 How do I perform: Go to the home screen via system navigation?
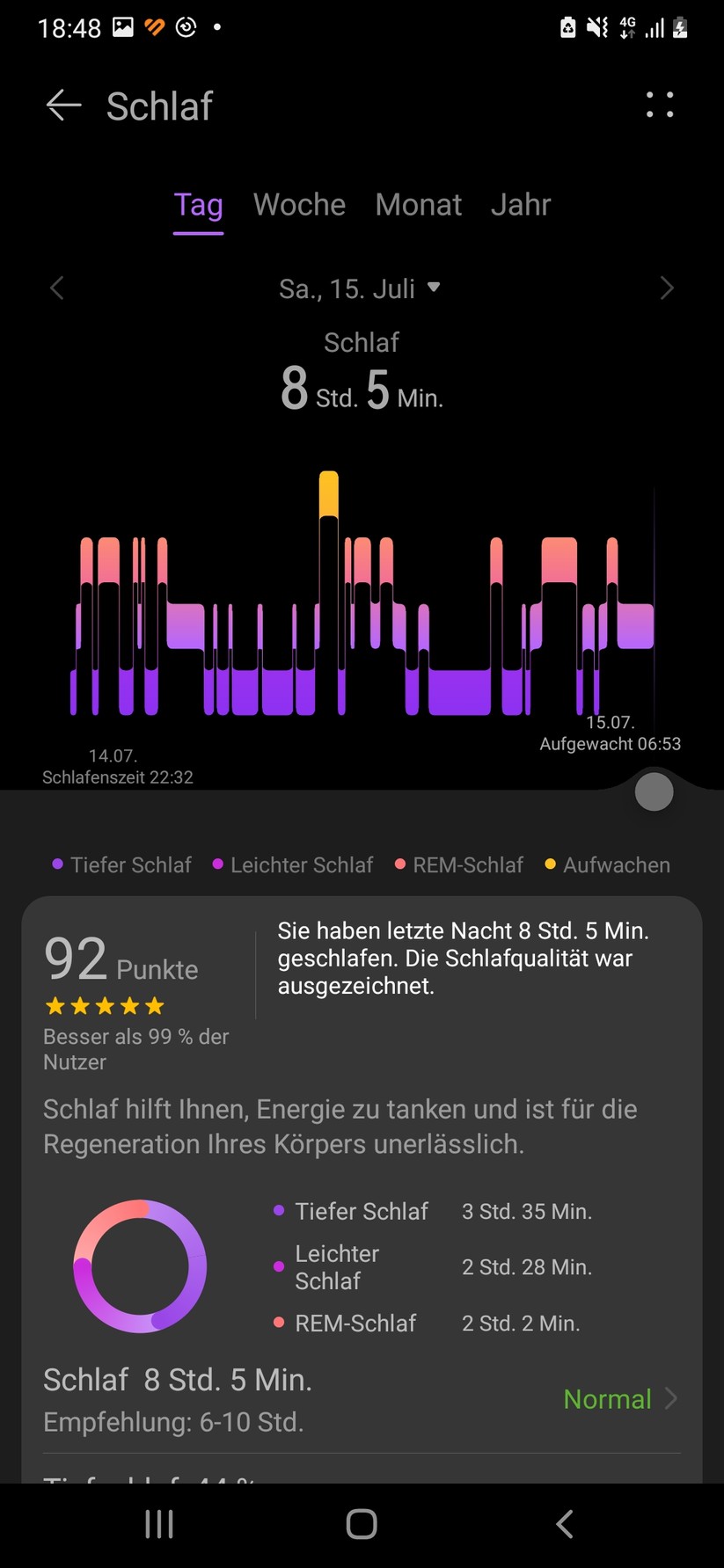coord(362,1524)
